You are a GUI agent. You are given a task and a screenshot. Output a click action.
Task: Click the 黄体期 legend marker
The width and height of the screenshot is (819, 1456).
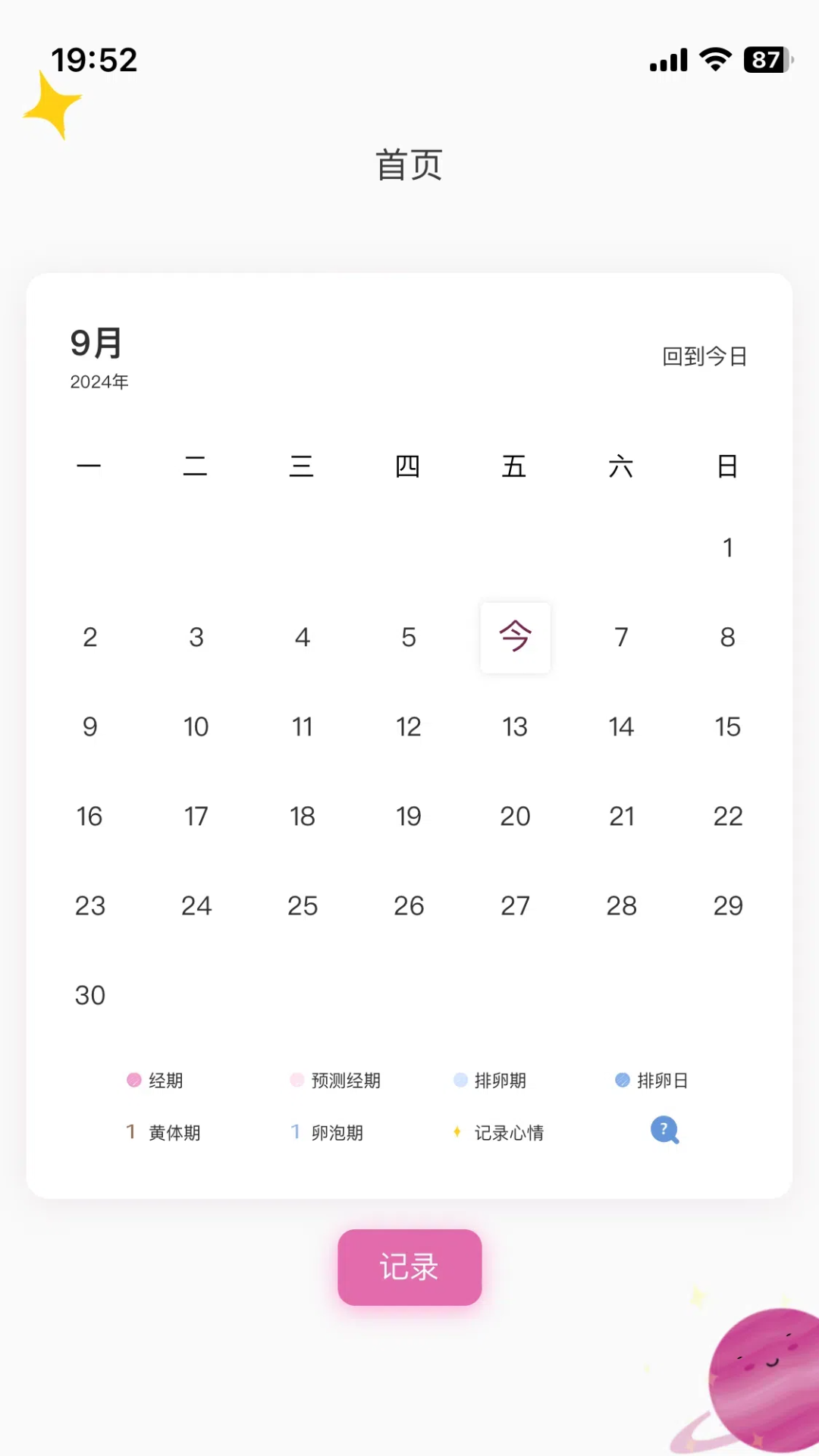pyautogui.click(x=130, y=1131)
